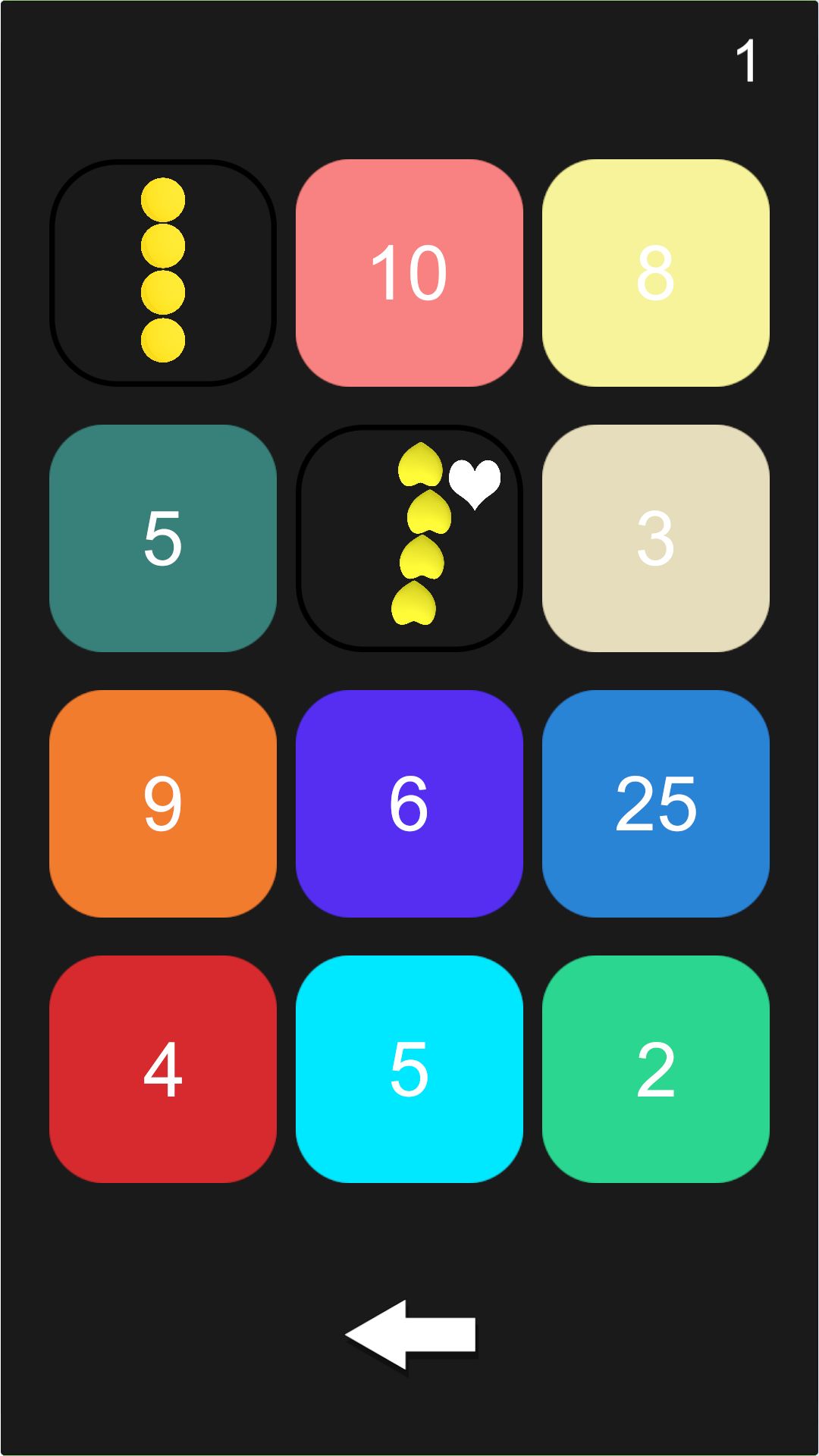The height and width of the screenshot is (1456, 819).
Task: Select the yellow ball snake skin
Action: (163, 273)
